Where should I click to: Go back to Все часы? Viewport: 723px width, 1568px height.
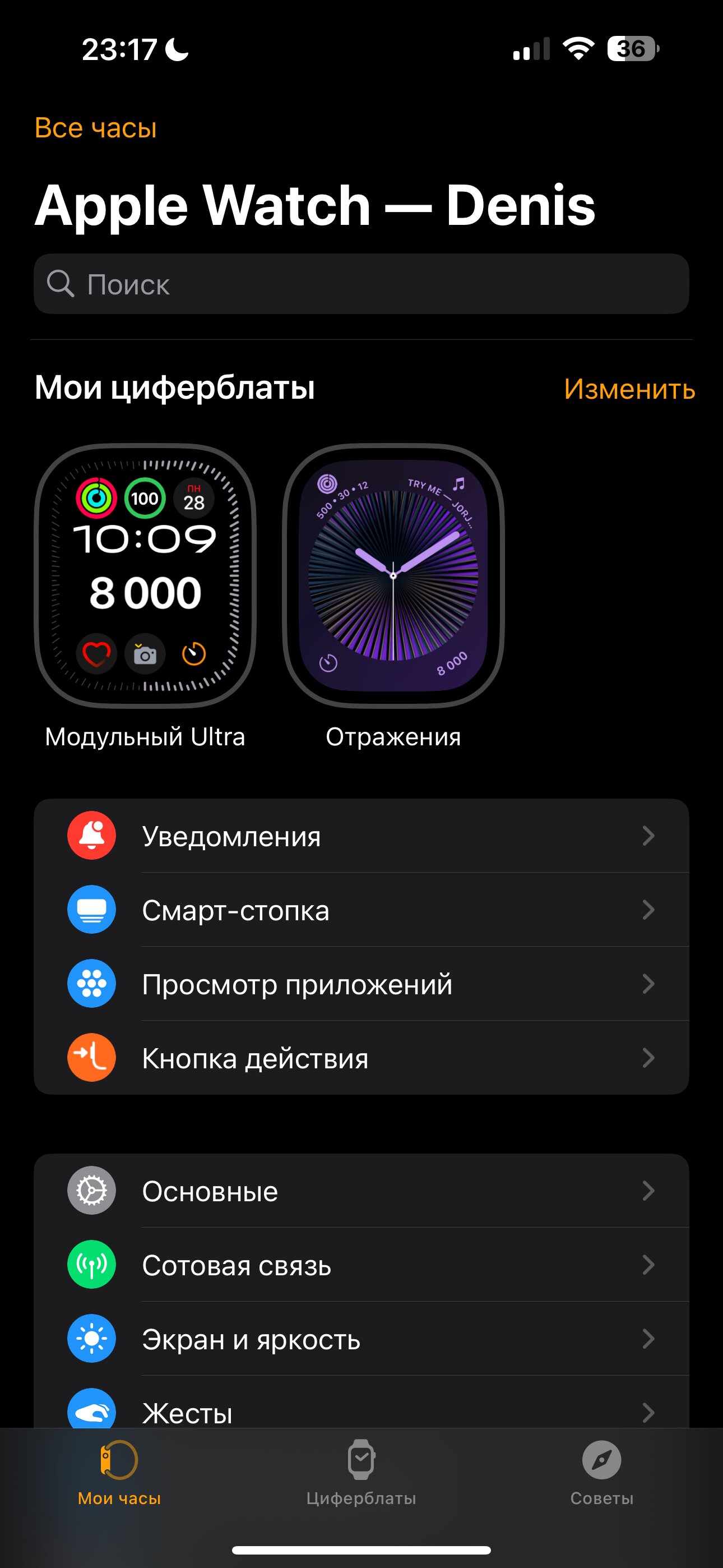click(95, 128)
